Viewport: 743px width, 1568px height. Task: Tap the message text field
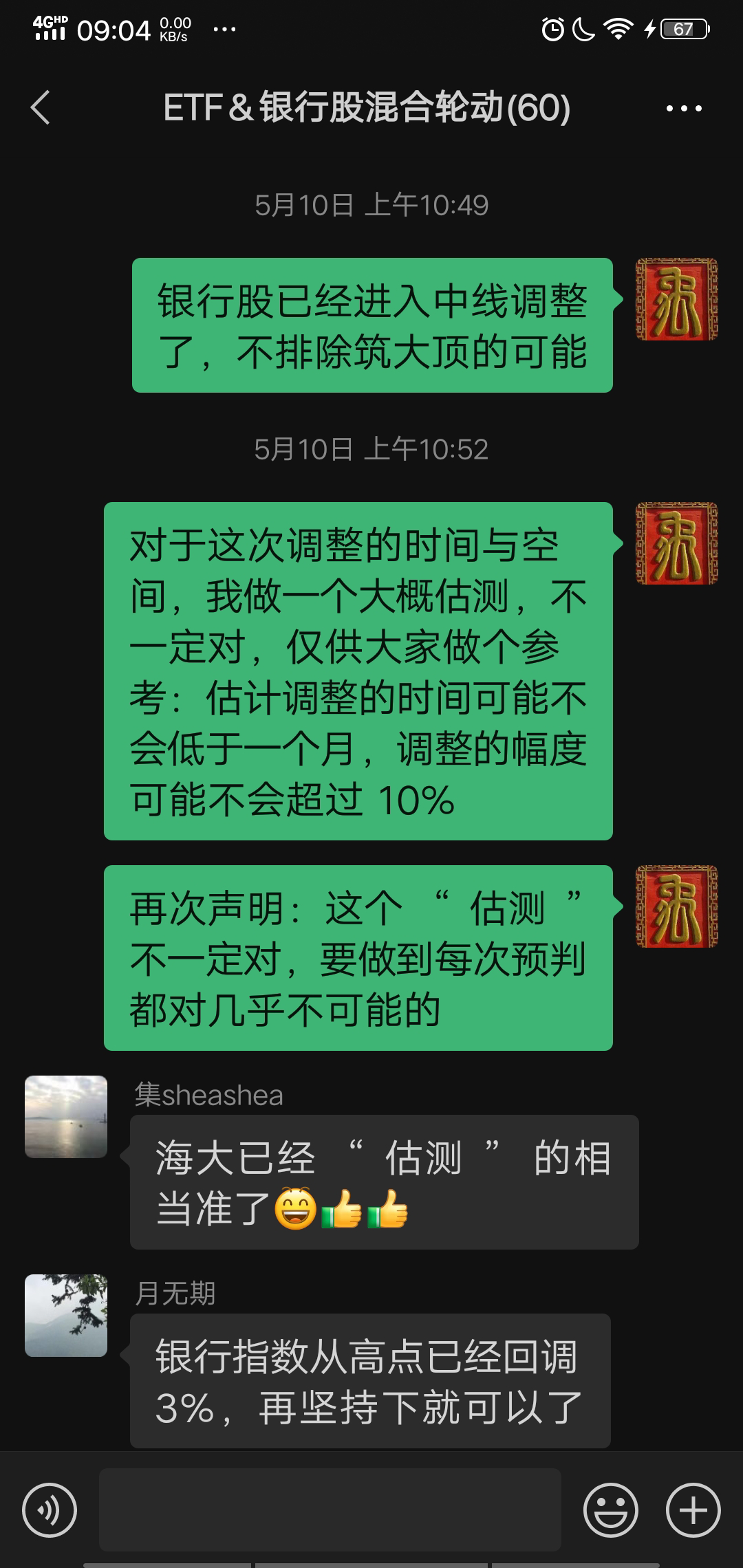(x=330, y=1510)
